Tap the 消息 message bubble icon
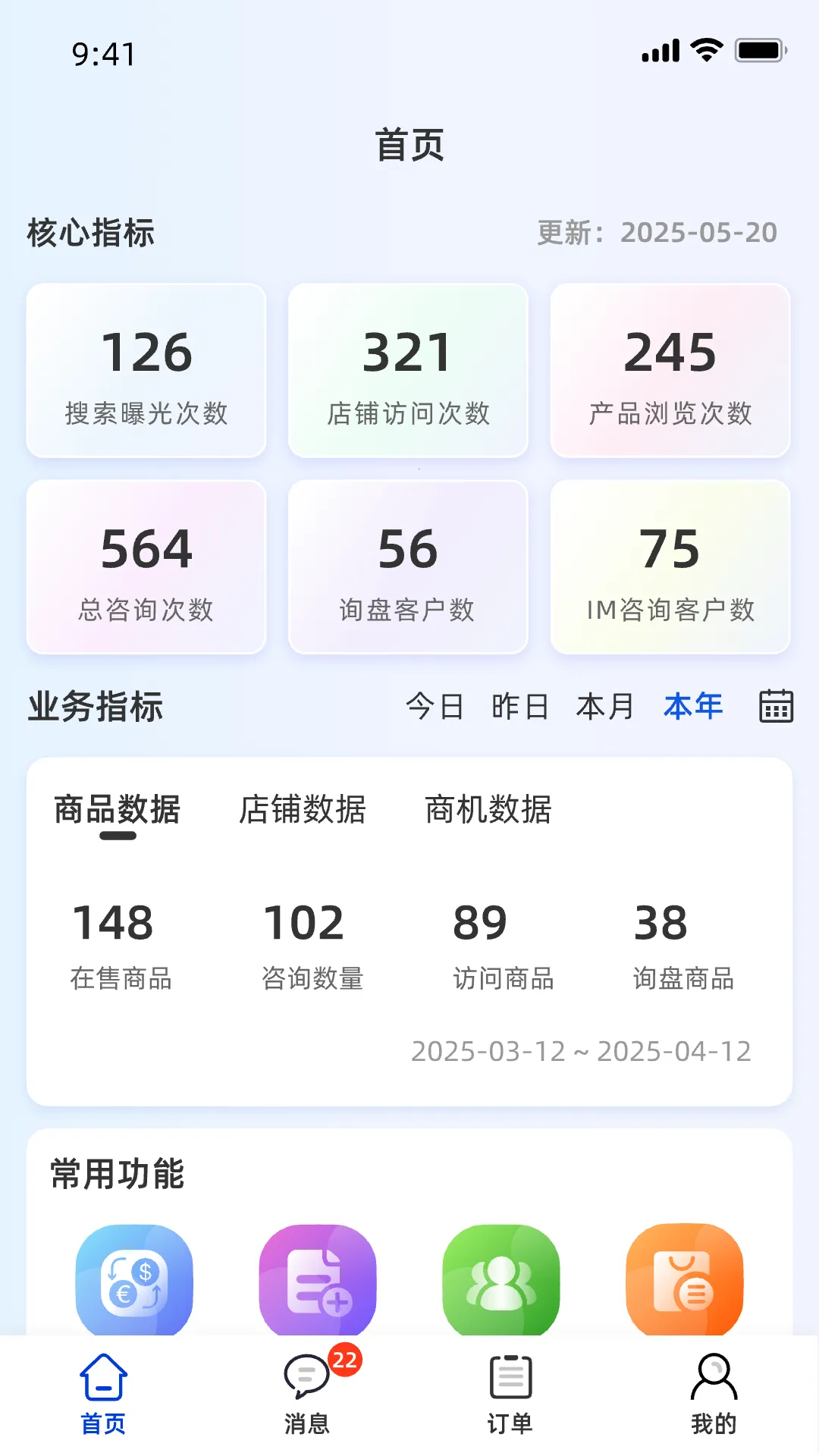This screenshot has height=1456, width=819. (x=306, y=1374)
